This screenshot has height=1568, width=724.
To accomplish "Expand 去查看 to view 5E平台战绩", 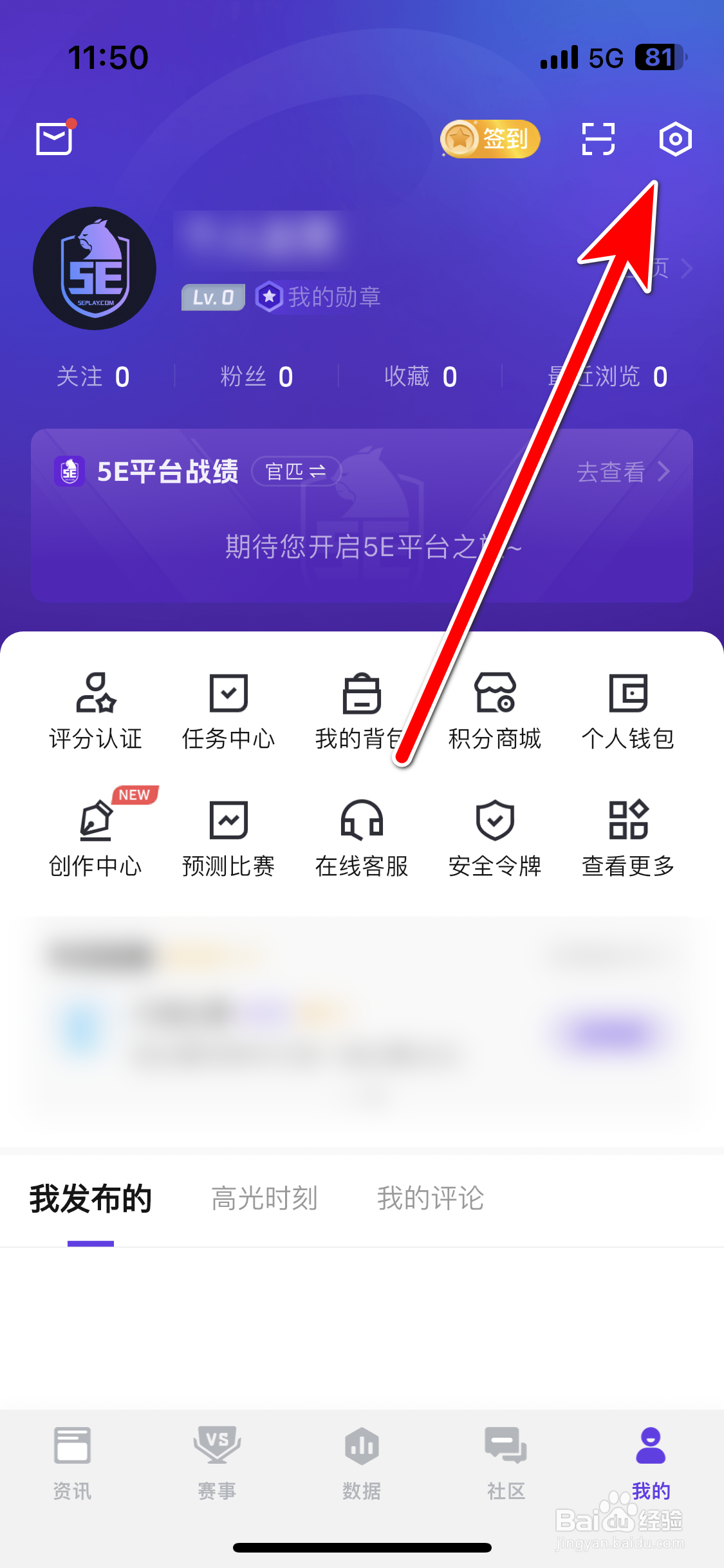I will [x=619, y=472].
